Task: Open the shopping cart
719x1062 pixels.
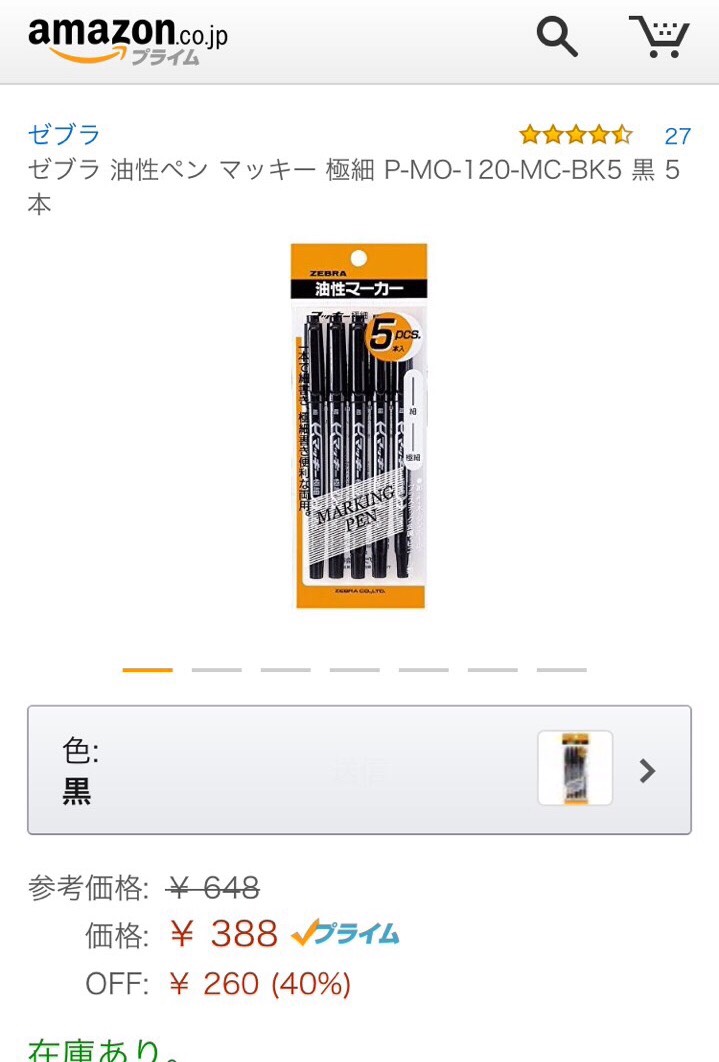Action: coord(659,37)
